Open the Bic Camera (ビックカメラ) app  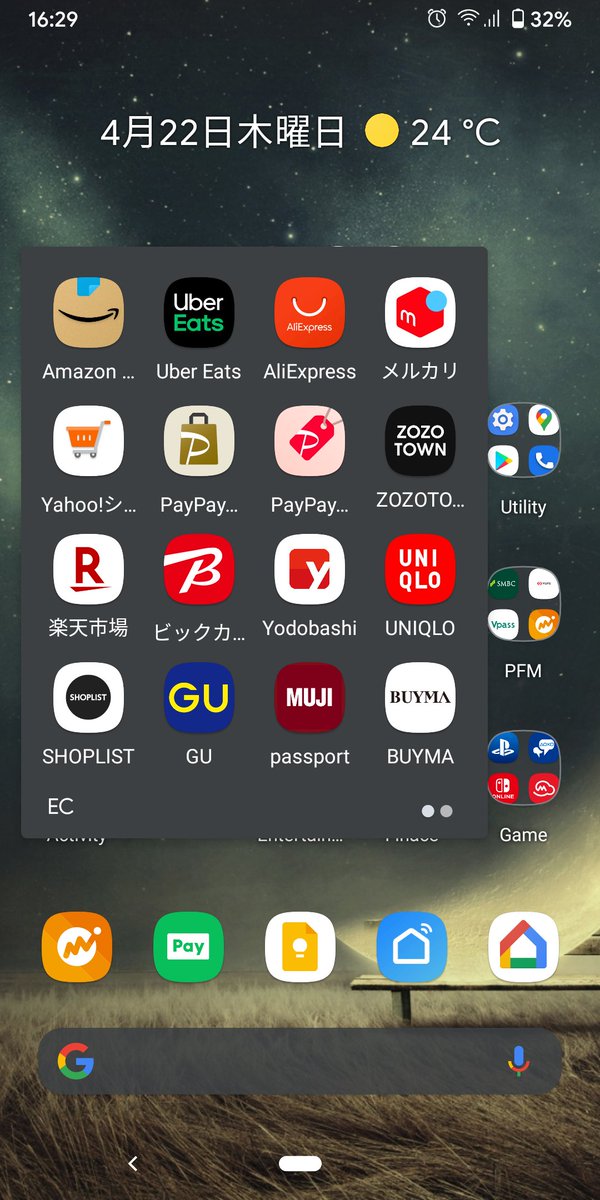coord(199,570)
